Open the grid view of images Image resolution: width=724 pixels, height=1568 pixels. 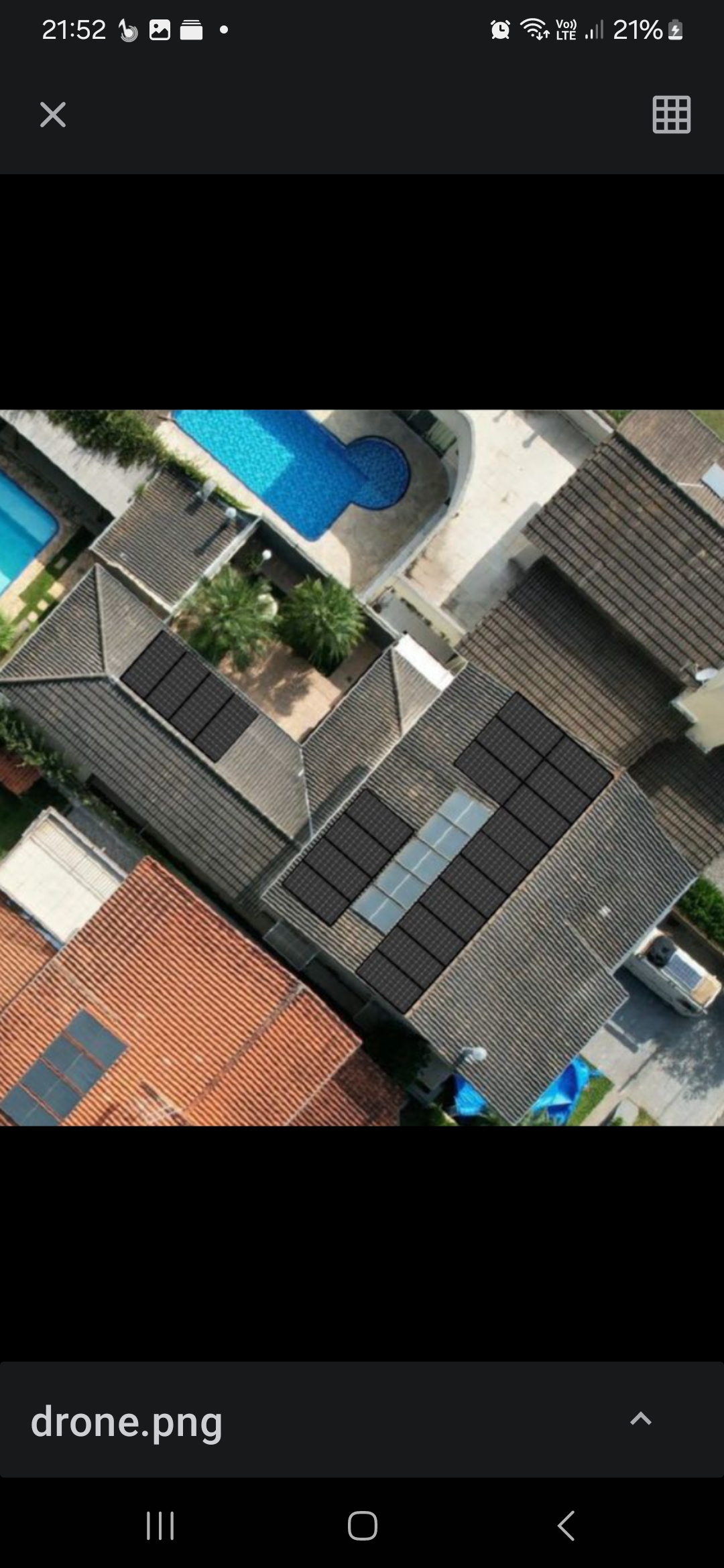pos(671,115)
